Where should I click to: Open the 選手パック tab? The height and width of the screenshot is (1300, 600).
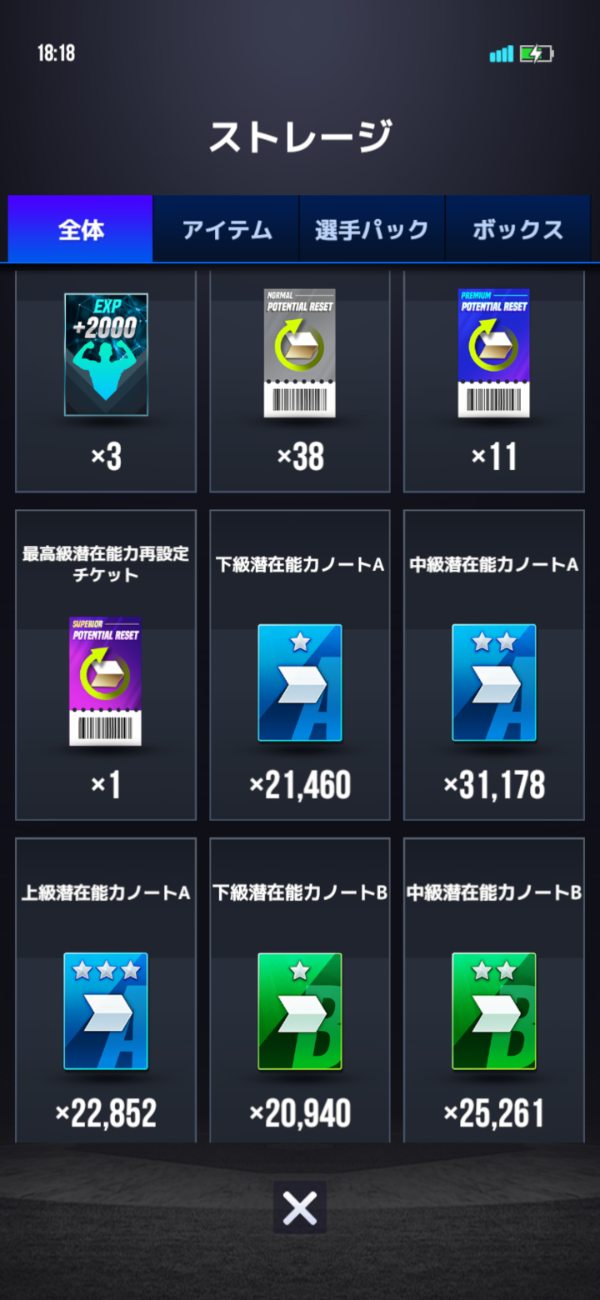coord(372,229)
